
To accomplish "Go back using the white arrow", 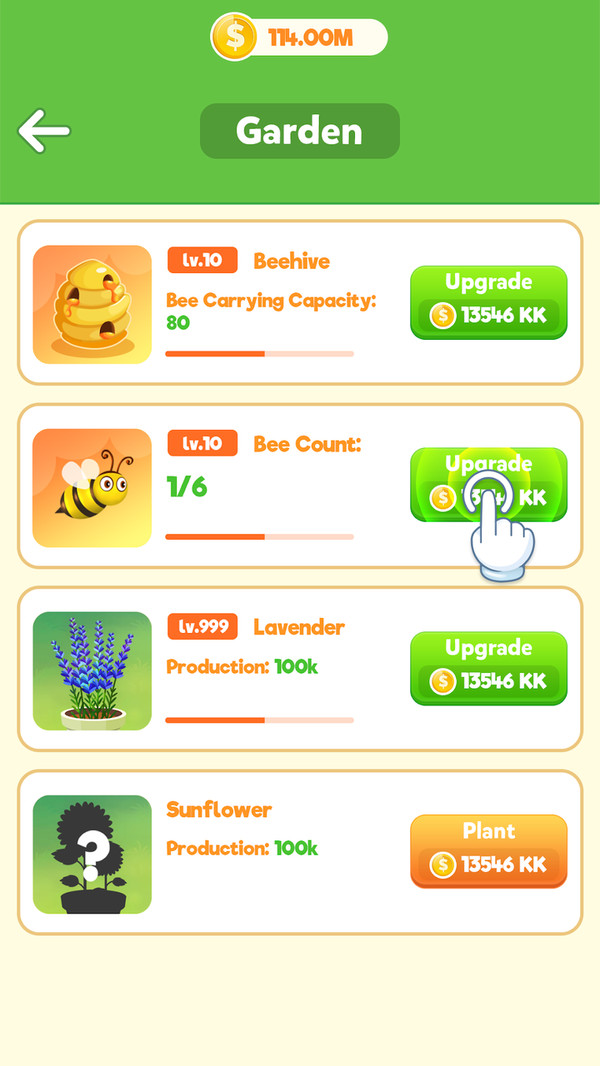I will [44, 131].
